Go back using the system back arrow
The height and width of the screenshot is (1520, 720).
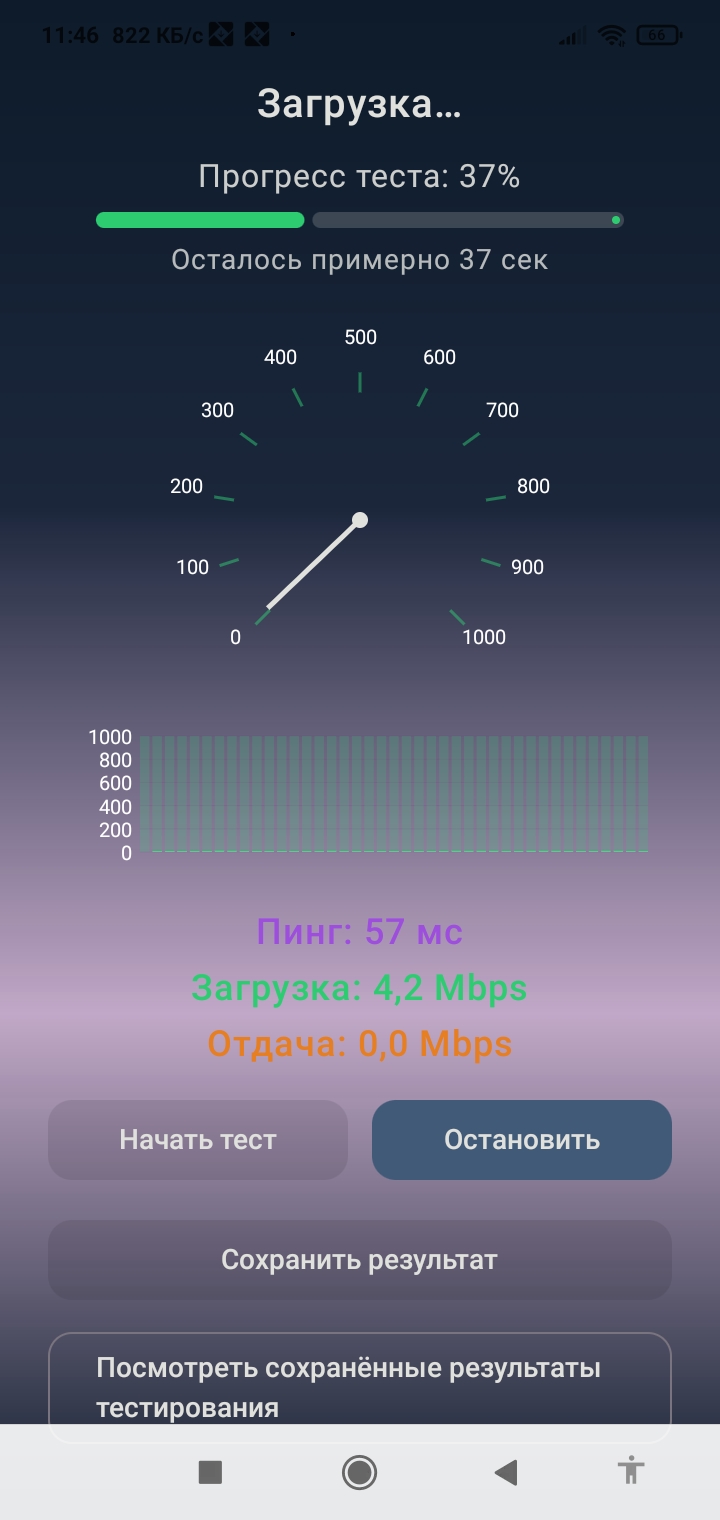tap(506, 1472)
